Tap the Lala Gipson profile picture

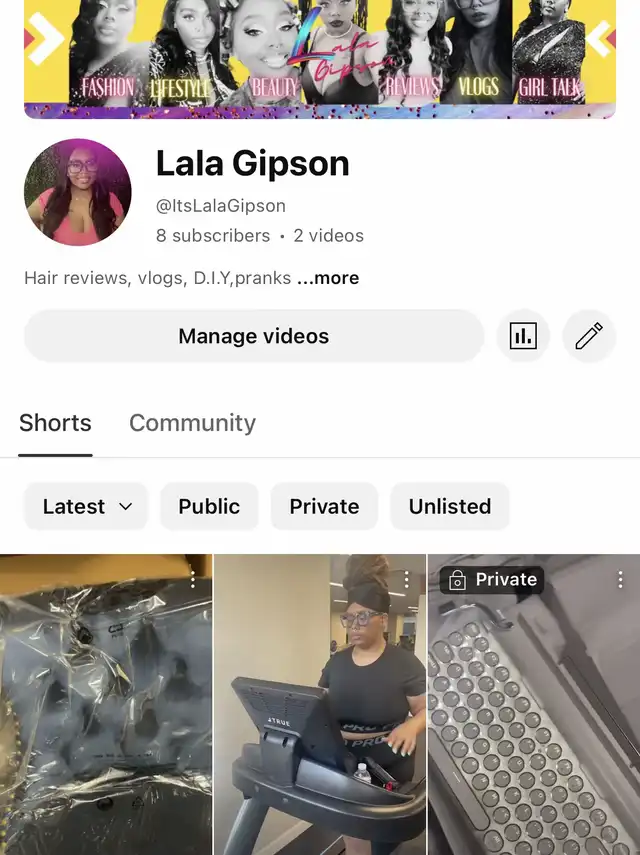77,192
